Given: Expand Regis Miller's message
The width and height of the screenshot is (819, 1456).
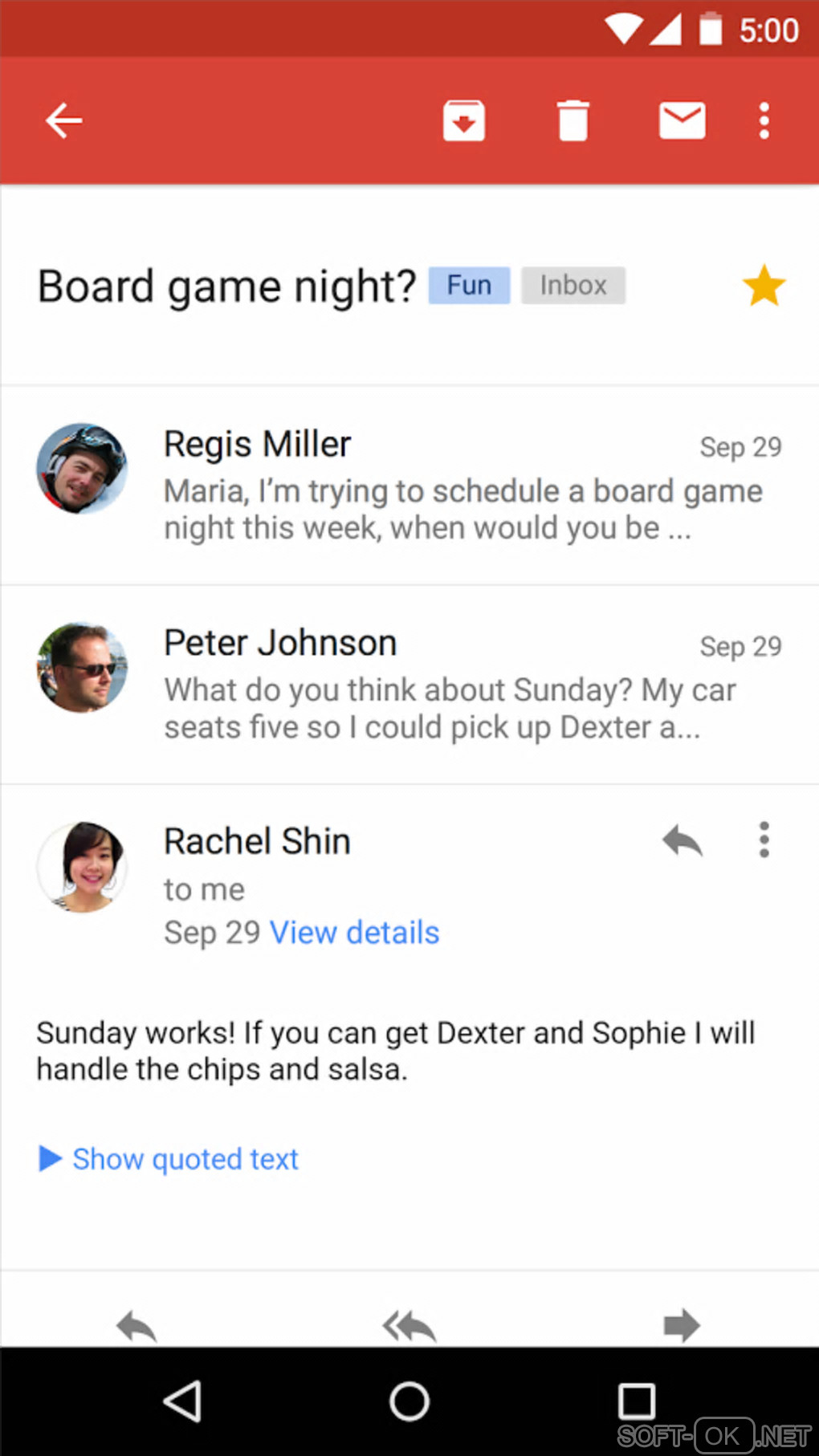Looking at the screenshot, I should 462,486.
